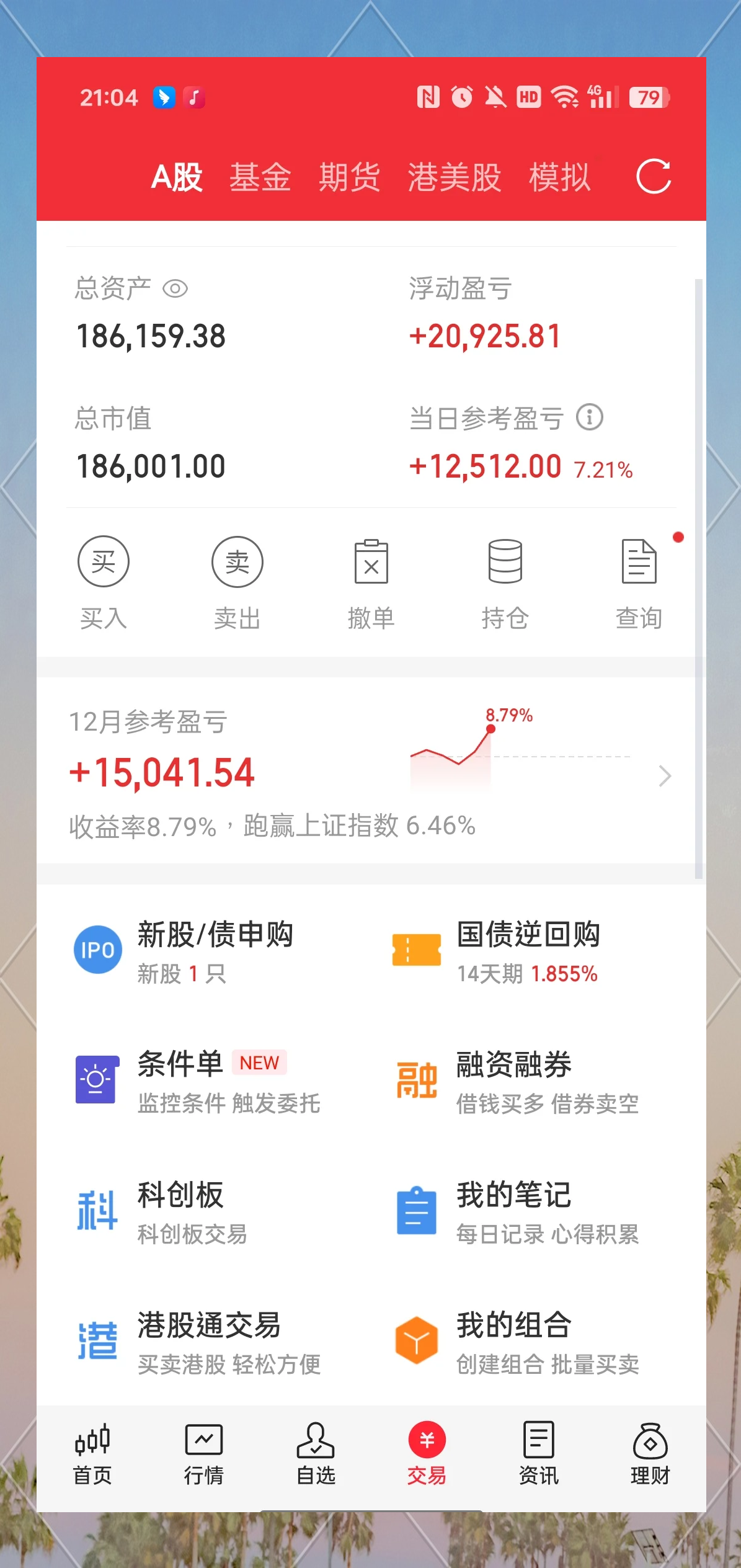Switch to the 行情 tab
This screenshot has width=741, height=1568.
pos(203,1453)
